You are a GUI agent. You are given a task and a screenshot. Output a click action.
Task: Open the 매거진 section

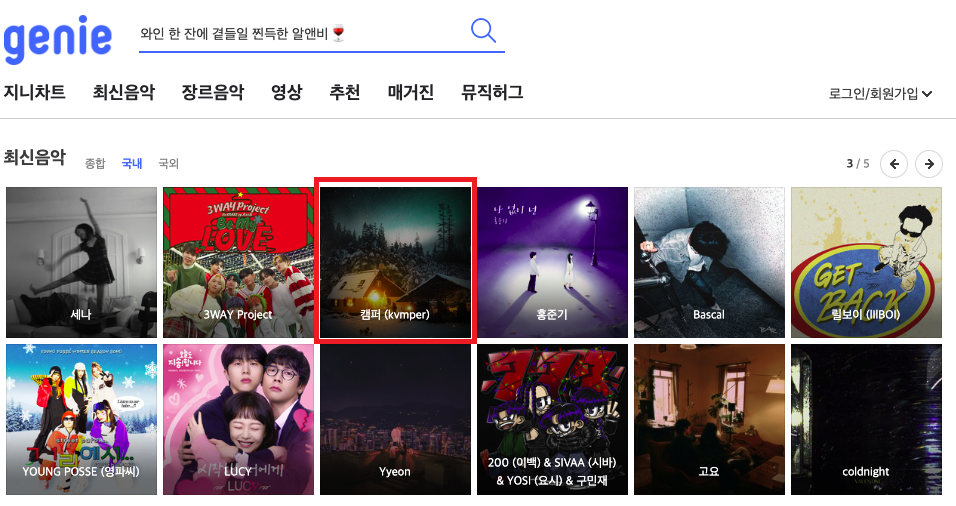pyautogui.click(x=411, y=92)
